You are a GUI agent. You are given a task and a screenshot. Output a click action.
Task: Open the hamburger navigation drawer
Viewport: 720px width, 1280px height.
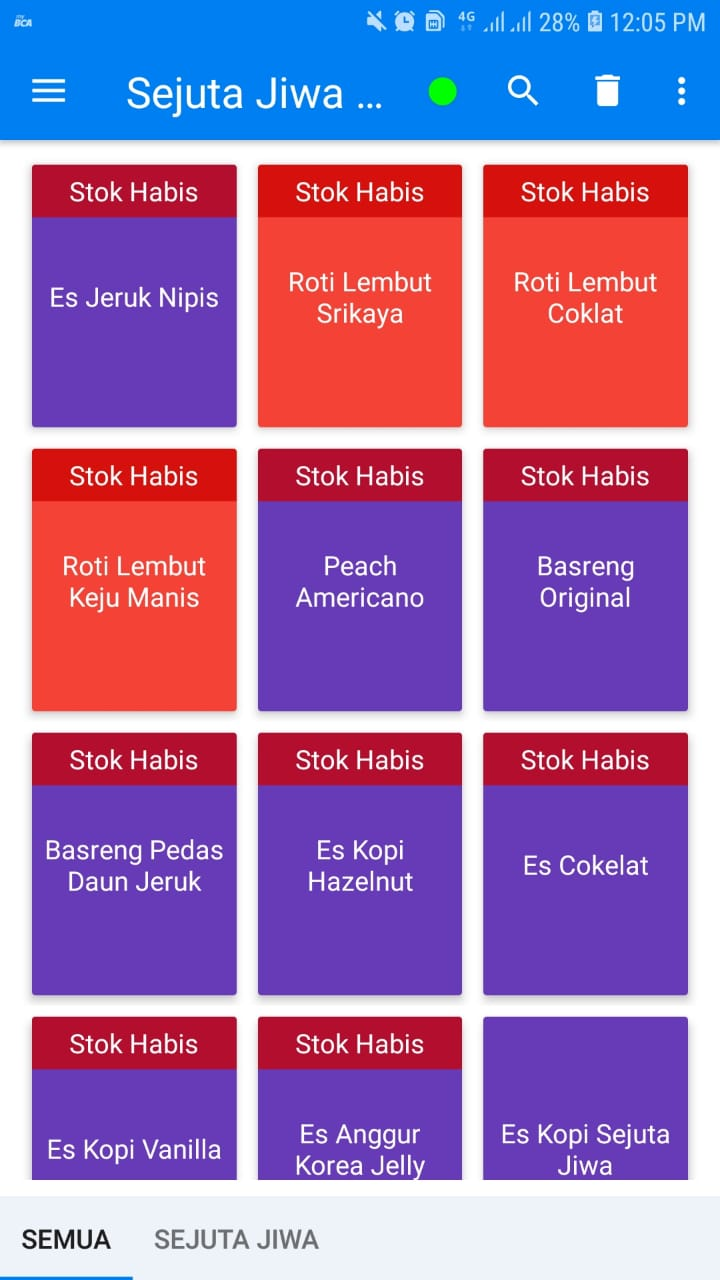(x=49, y=92)
